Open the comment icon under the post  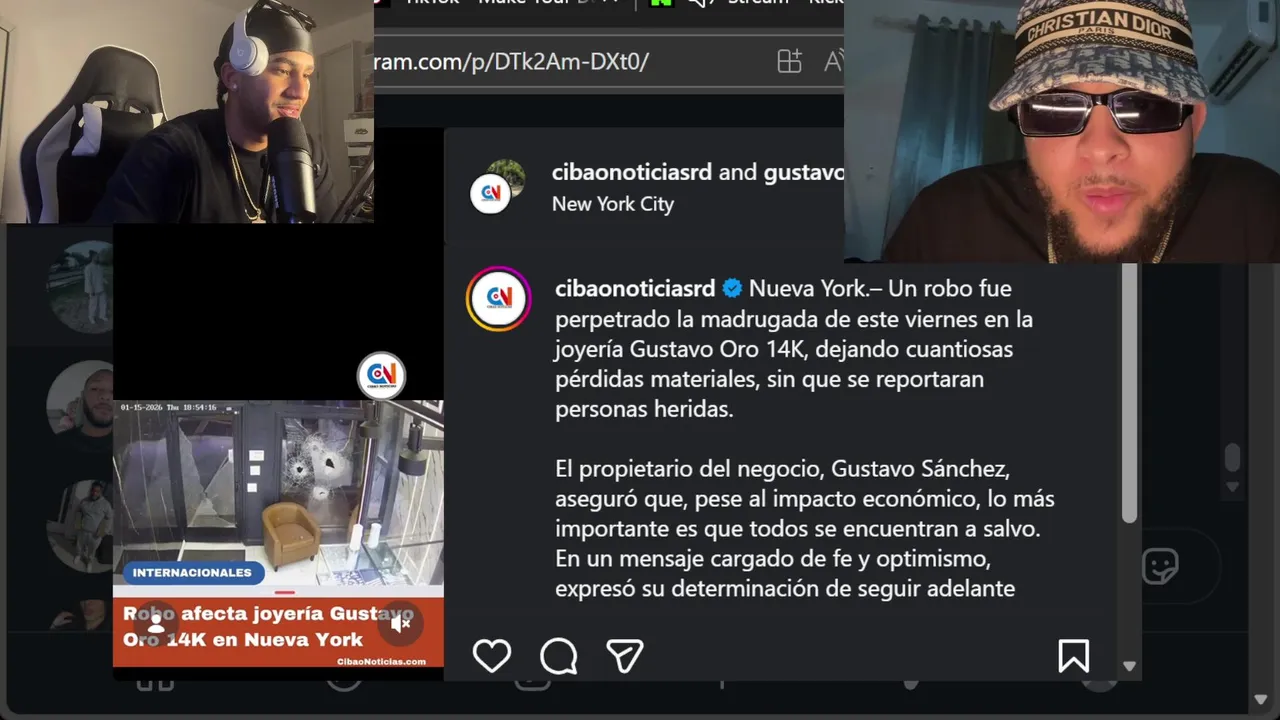(x=558, y=656)
